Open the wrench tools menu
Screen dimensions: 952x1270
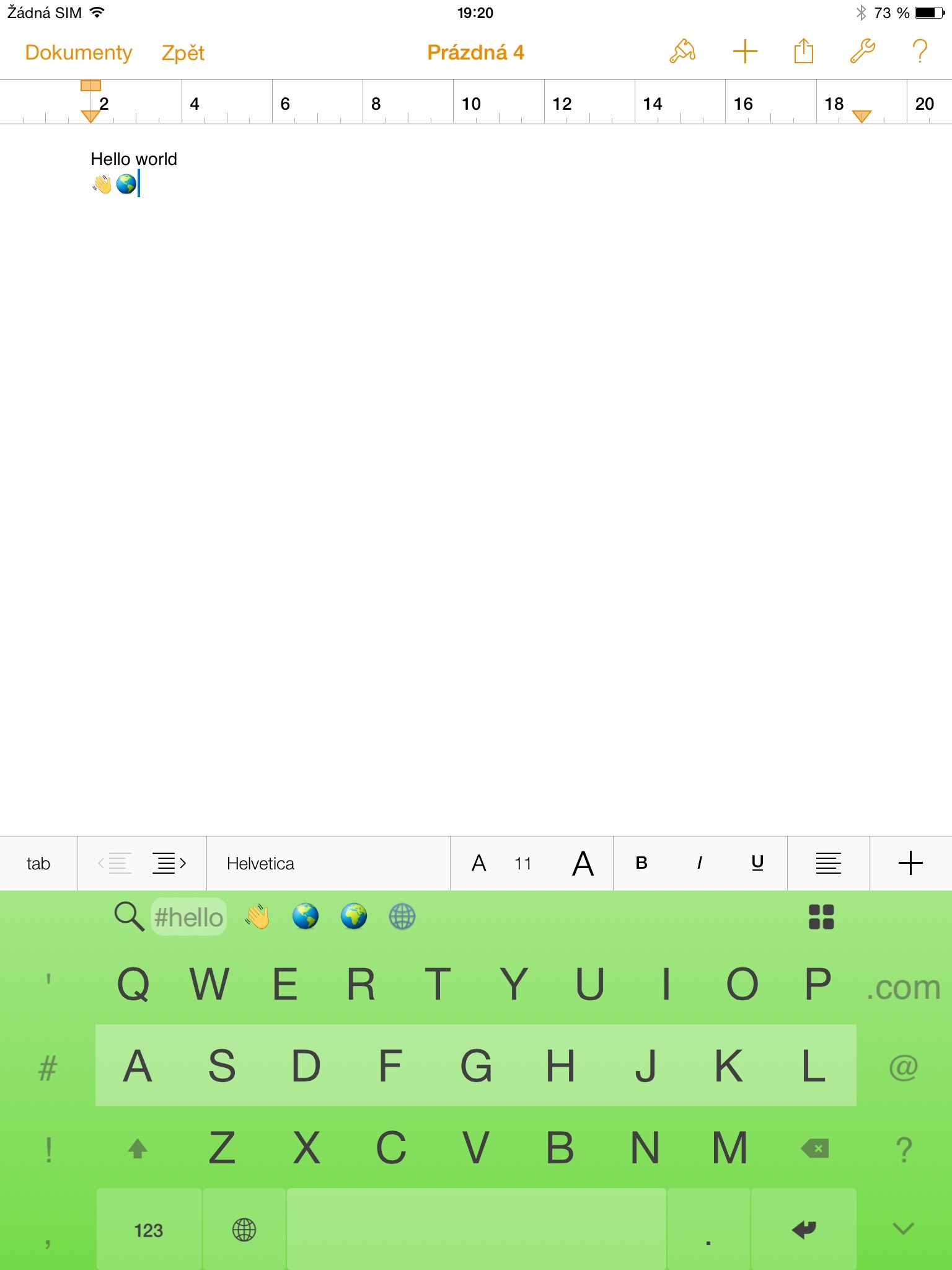pyautogui.click(x=862, y=51)
